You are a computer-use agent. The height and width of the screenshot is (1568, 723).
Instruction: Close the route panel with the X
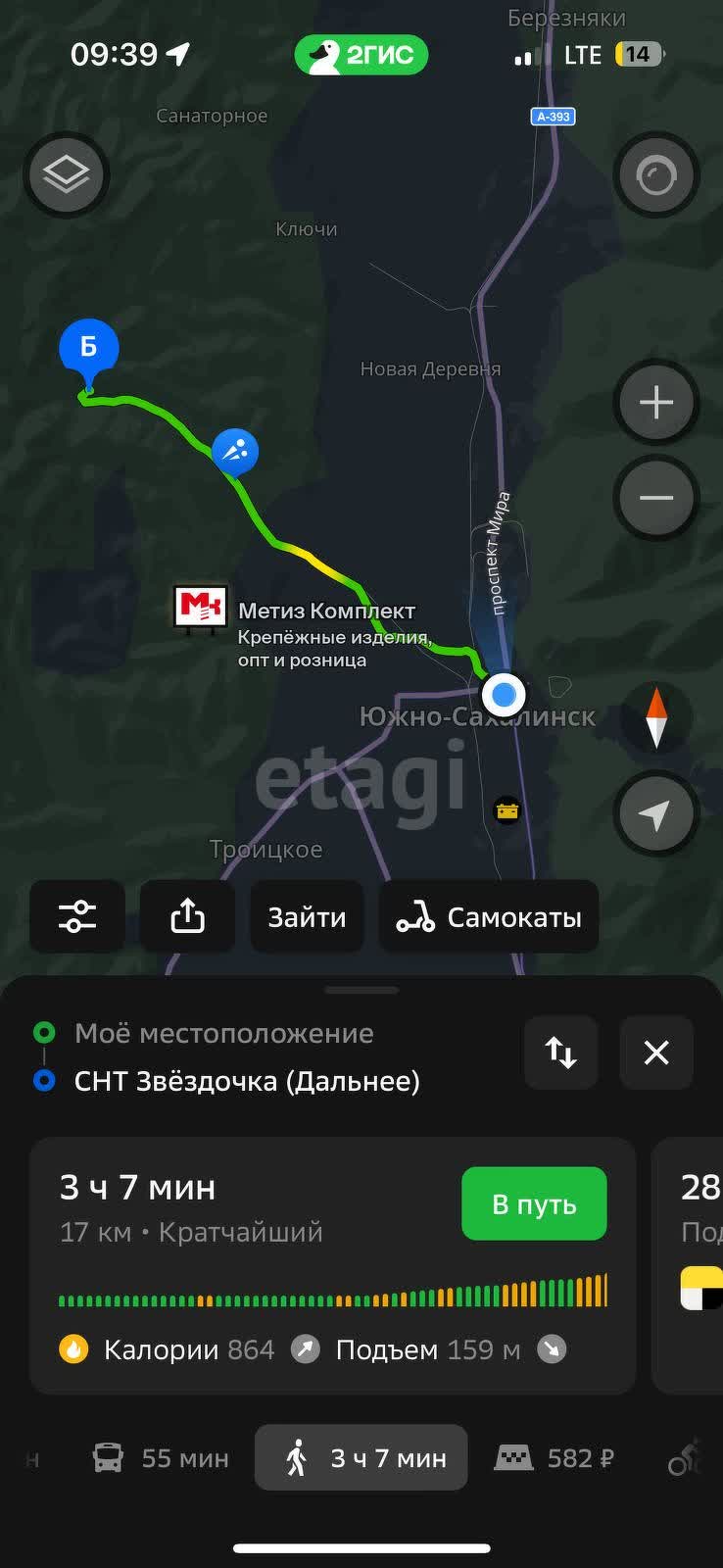[x=655, y=1053]
